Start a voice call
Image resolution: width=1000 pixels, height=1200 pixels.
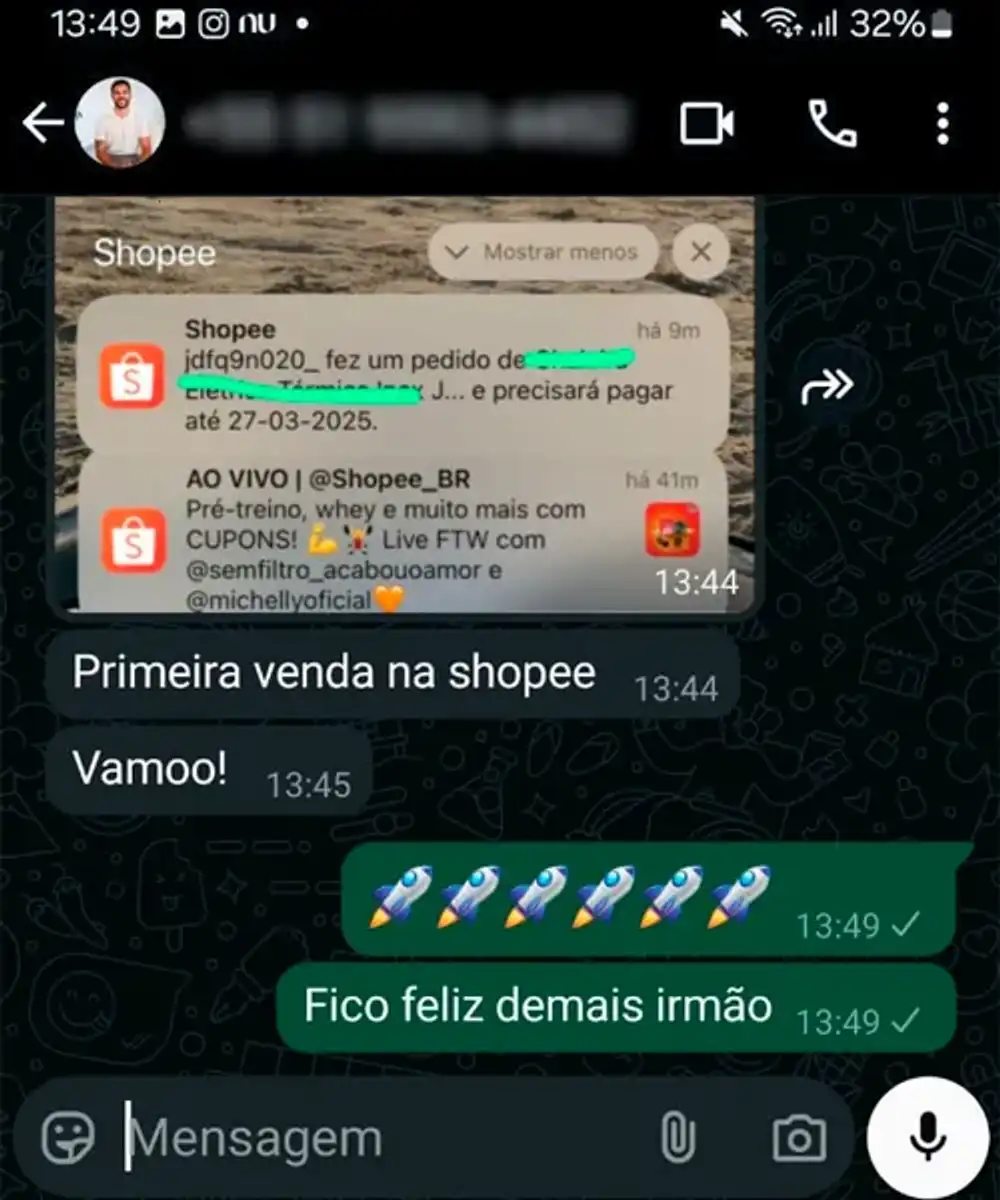[832, 124]
